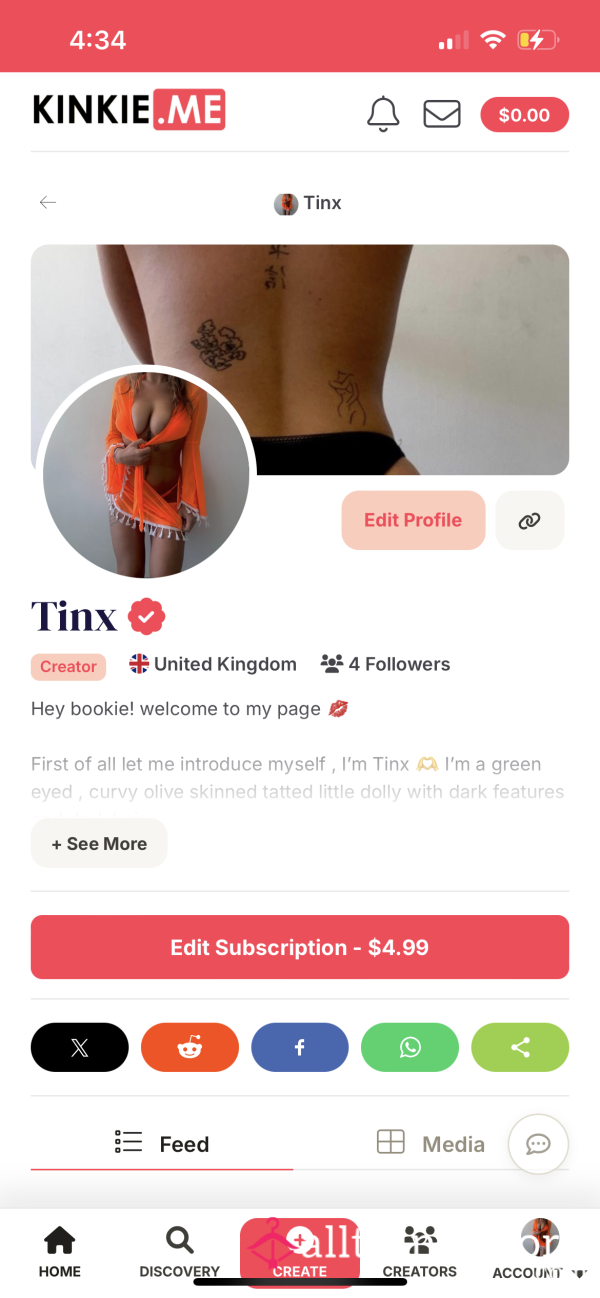The image size is (600, 1298).
Task: Go back using the left arrow
Action: (48, 203)
